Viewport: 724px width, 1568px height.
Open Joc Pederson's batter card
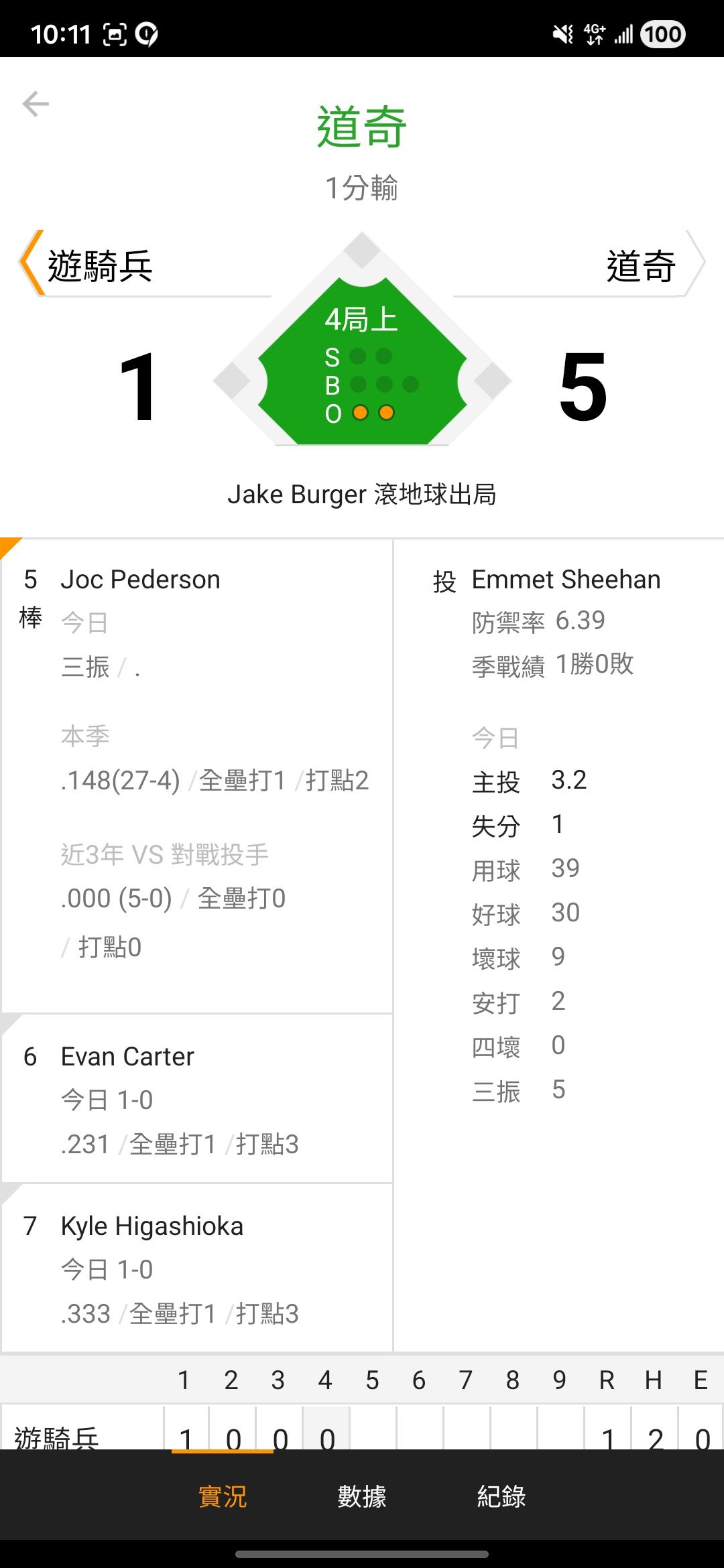point(197,776)
